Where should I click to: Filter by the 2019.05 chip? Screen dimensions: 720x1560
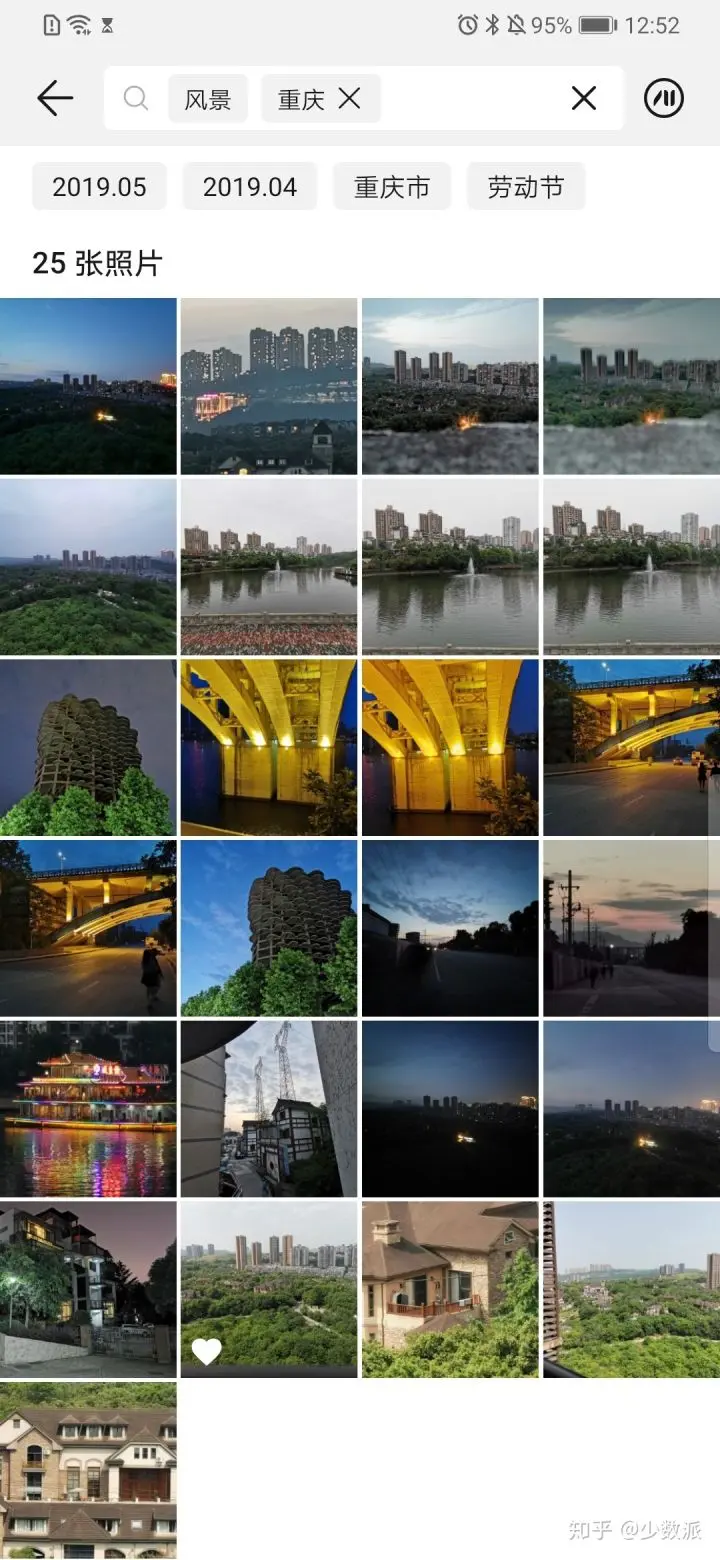[99, 187]
